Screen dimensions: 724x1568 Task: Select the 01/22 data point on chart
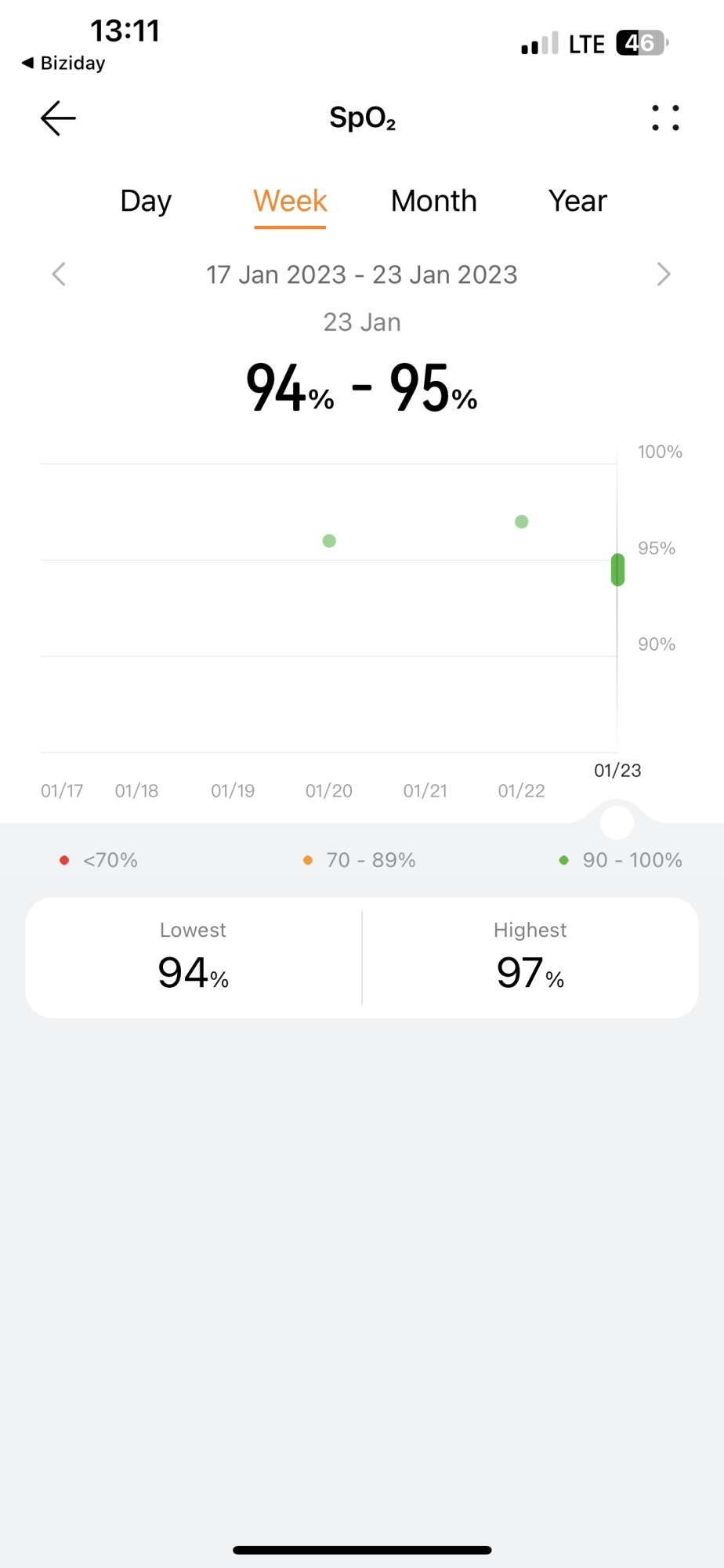522,521
